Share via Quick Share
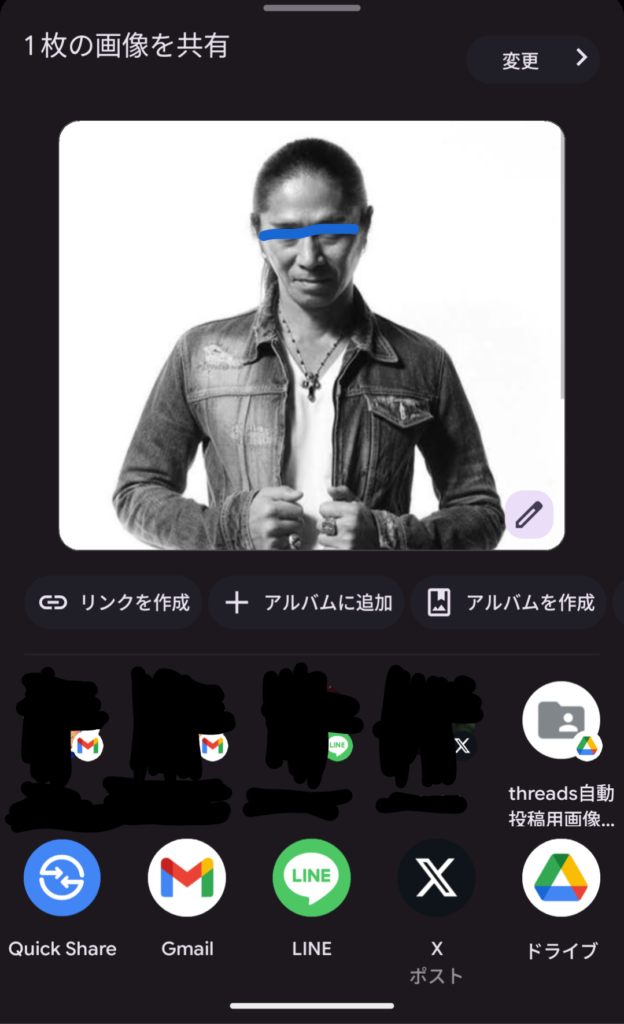 tap(62, 878)
